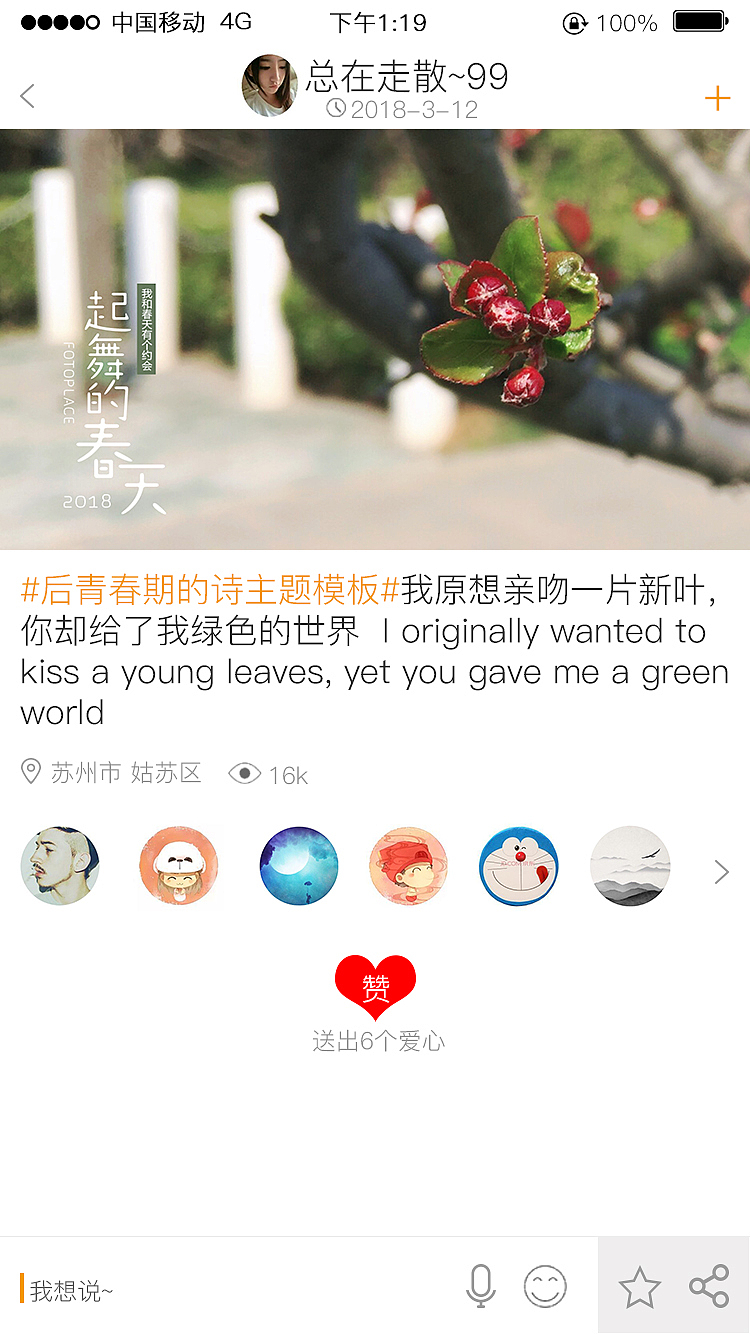
Task: Click the eye icon showing 16k views
Action: [243, 771]
